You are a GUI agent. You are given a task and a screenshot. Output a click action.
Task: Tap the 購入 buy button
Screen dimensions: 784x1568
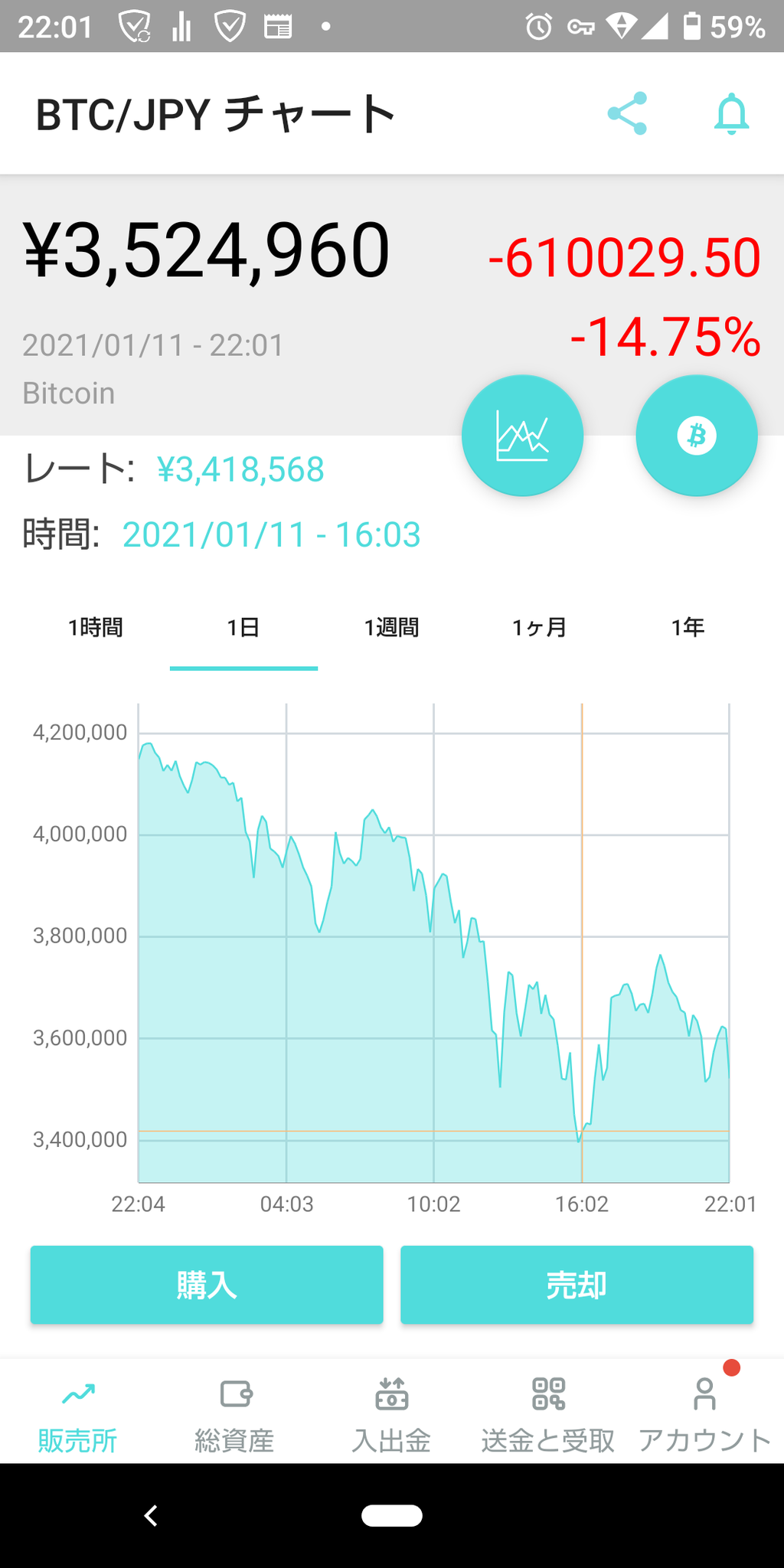click(x=207, y=1285)
